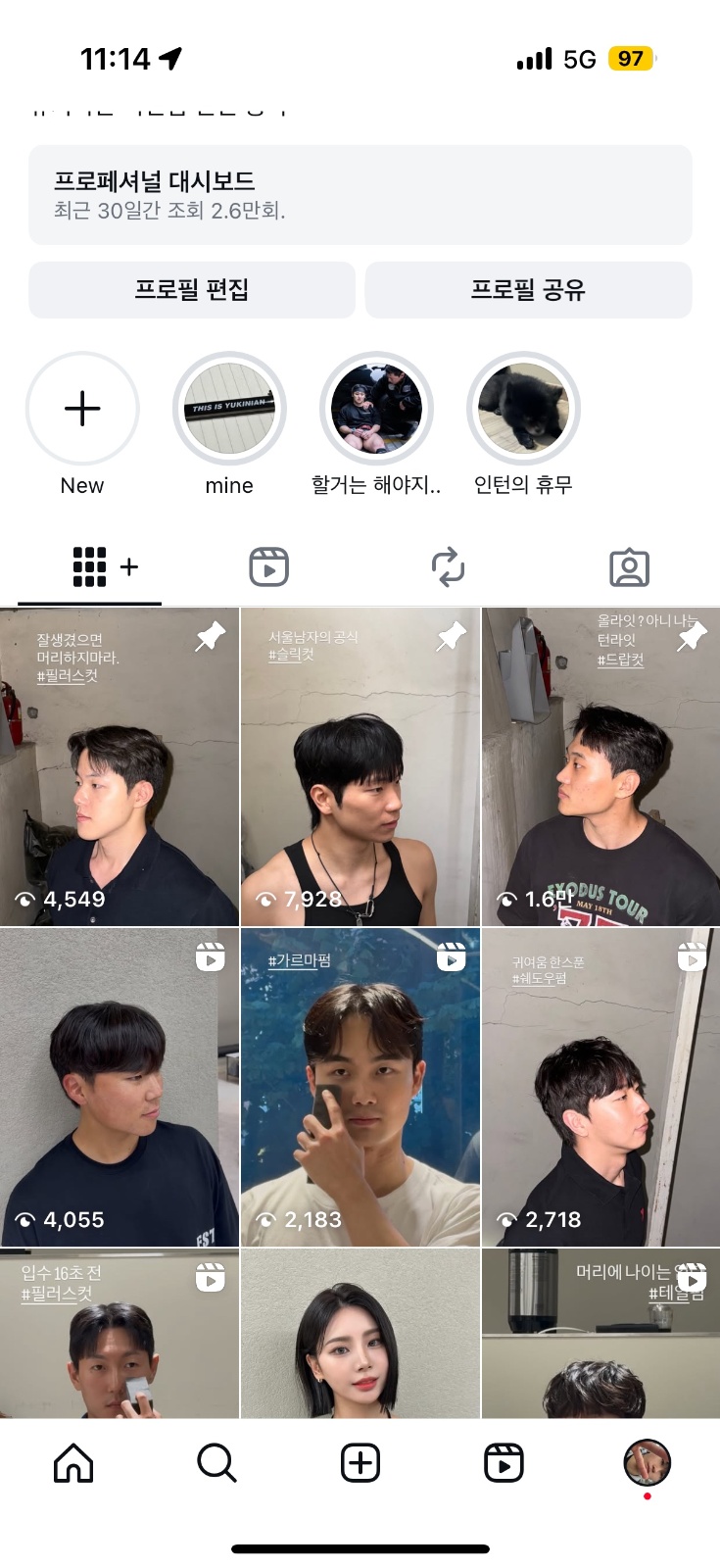Open the 인턴의 휴무 story highlight
Screen dimensions: 720x1568
pos(523,408)
